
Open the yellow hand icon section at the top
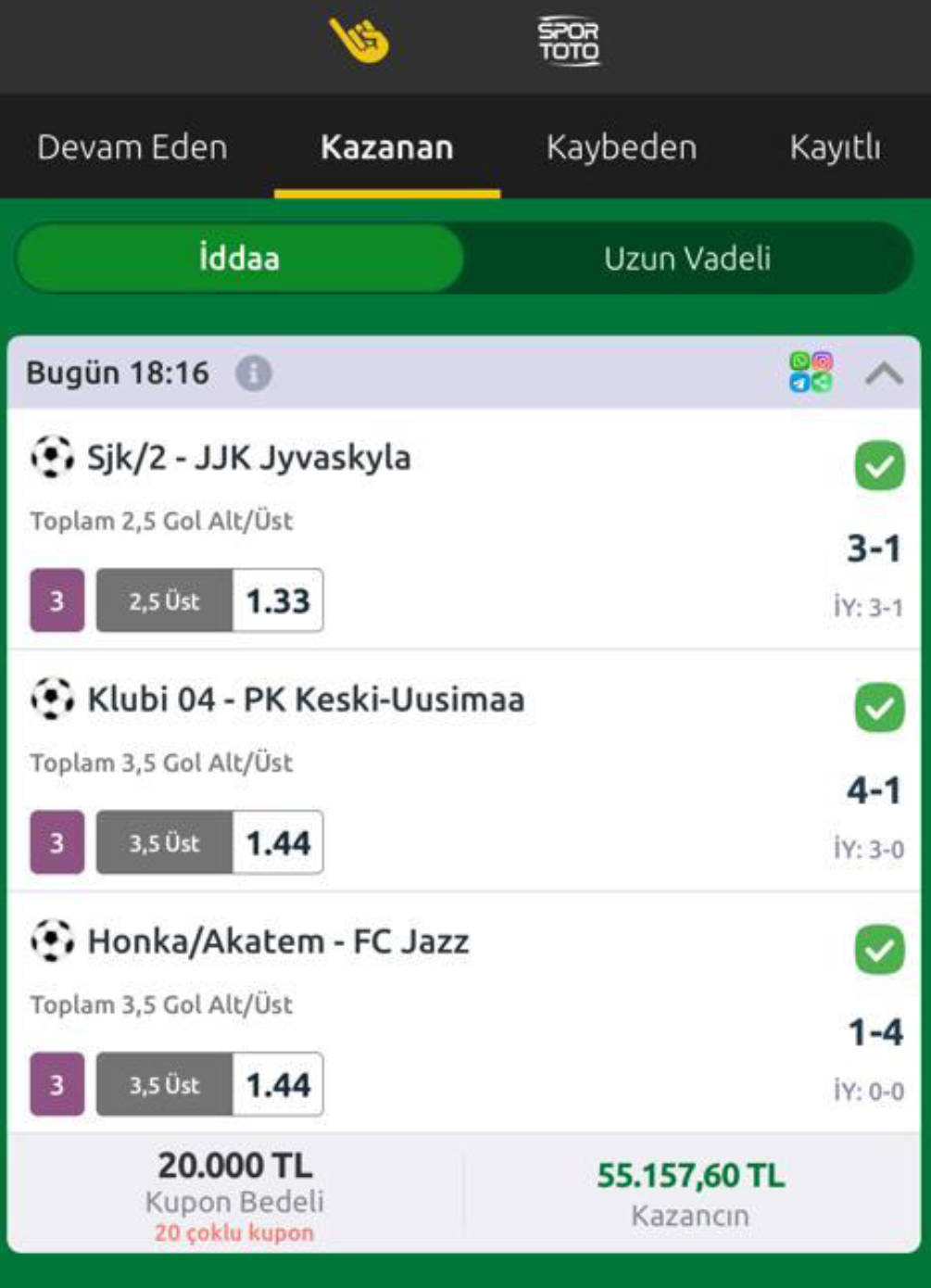point(359,42)
